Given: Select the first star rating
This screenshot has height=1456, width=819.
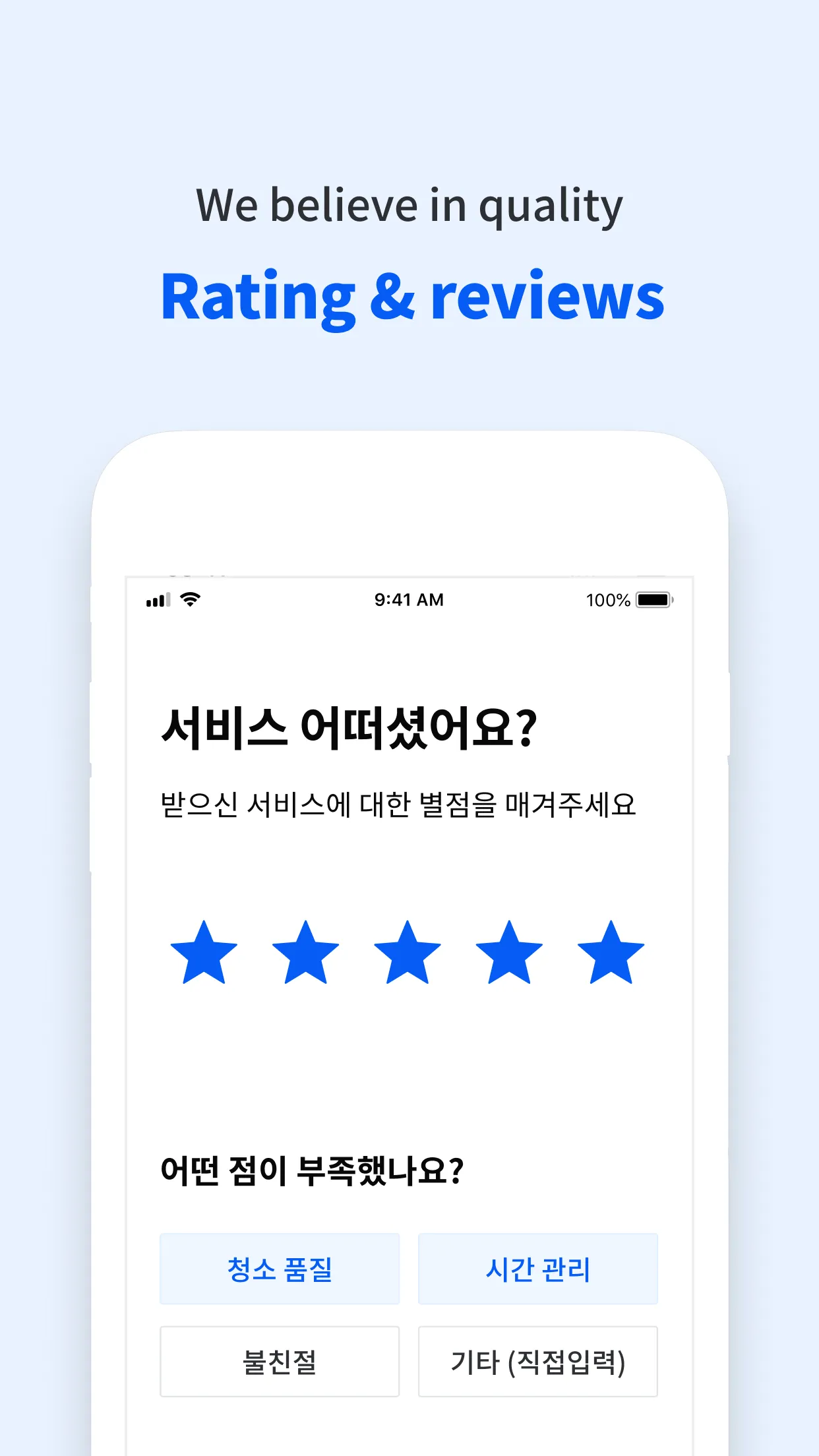Looking at the screenshot, I should (x=202, y=959).
